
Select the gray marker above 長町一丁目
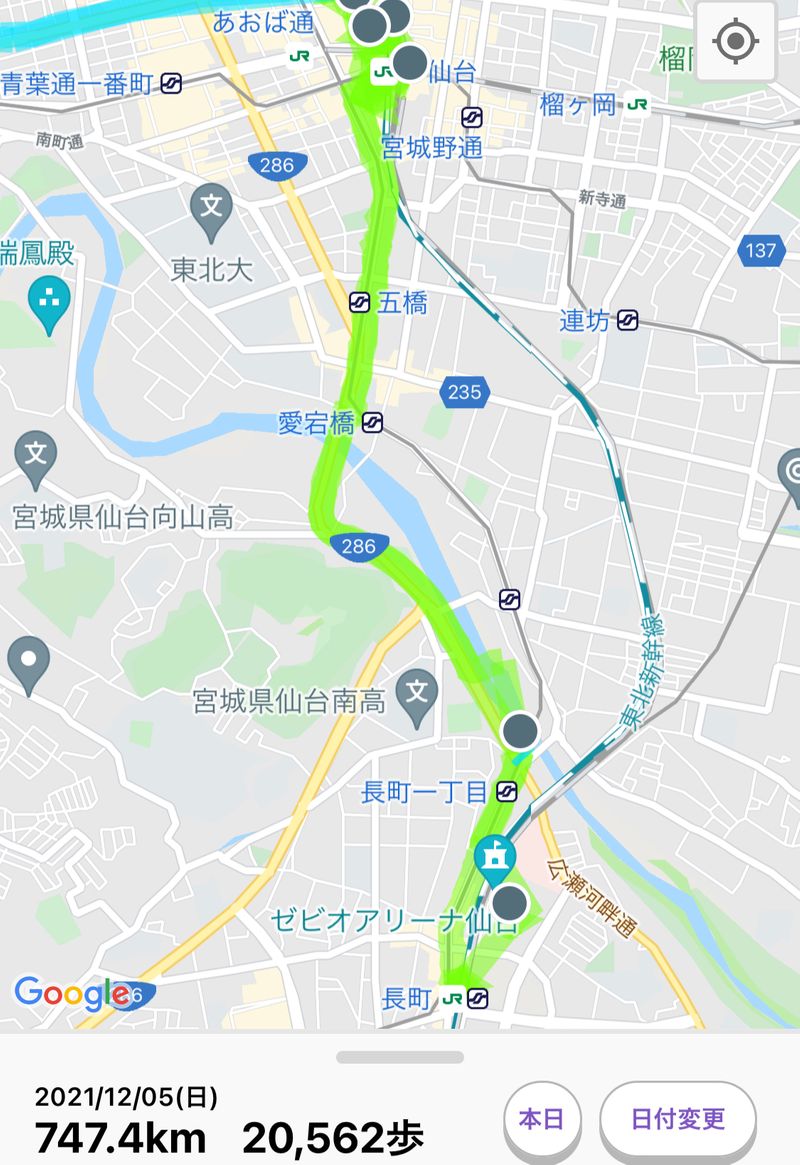pos(519,731)
